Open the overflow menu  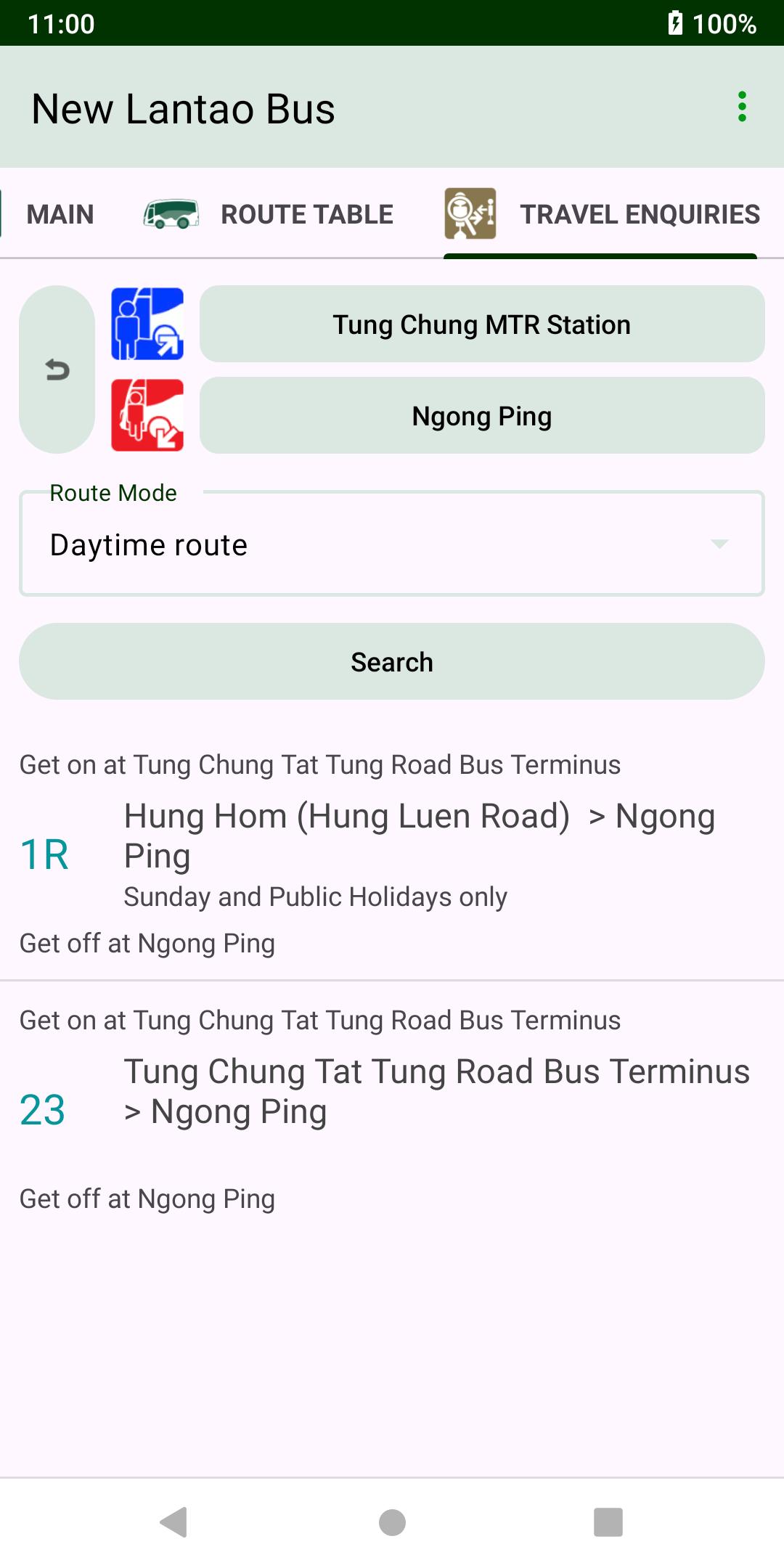[x=741, y=107]
